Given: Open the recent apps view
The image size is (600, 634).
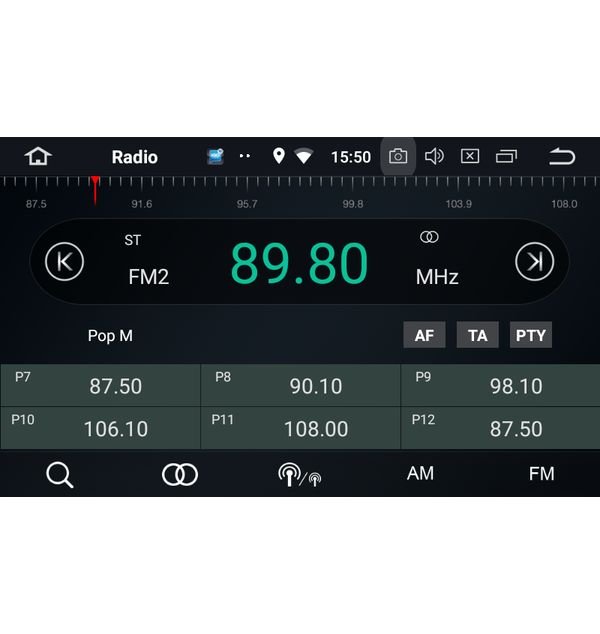Looking at the screenshot, I should pos(507,156).
